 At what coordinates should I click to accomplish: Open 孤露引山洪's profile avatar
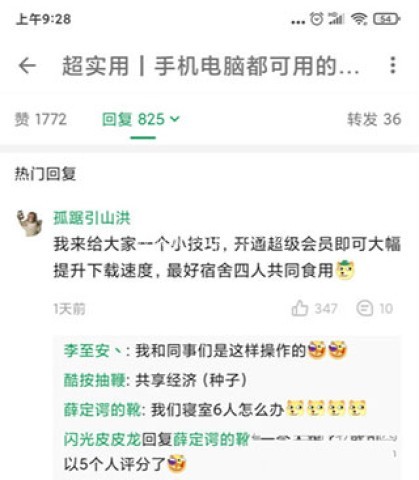tap(30, 223)
